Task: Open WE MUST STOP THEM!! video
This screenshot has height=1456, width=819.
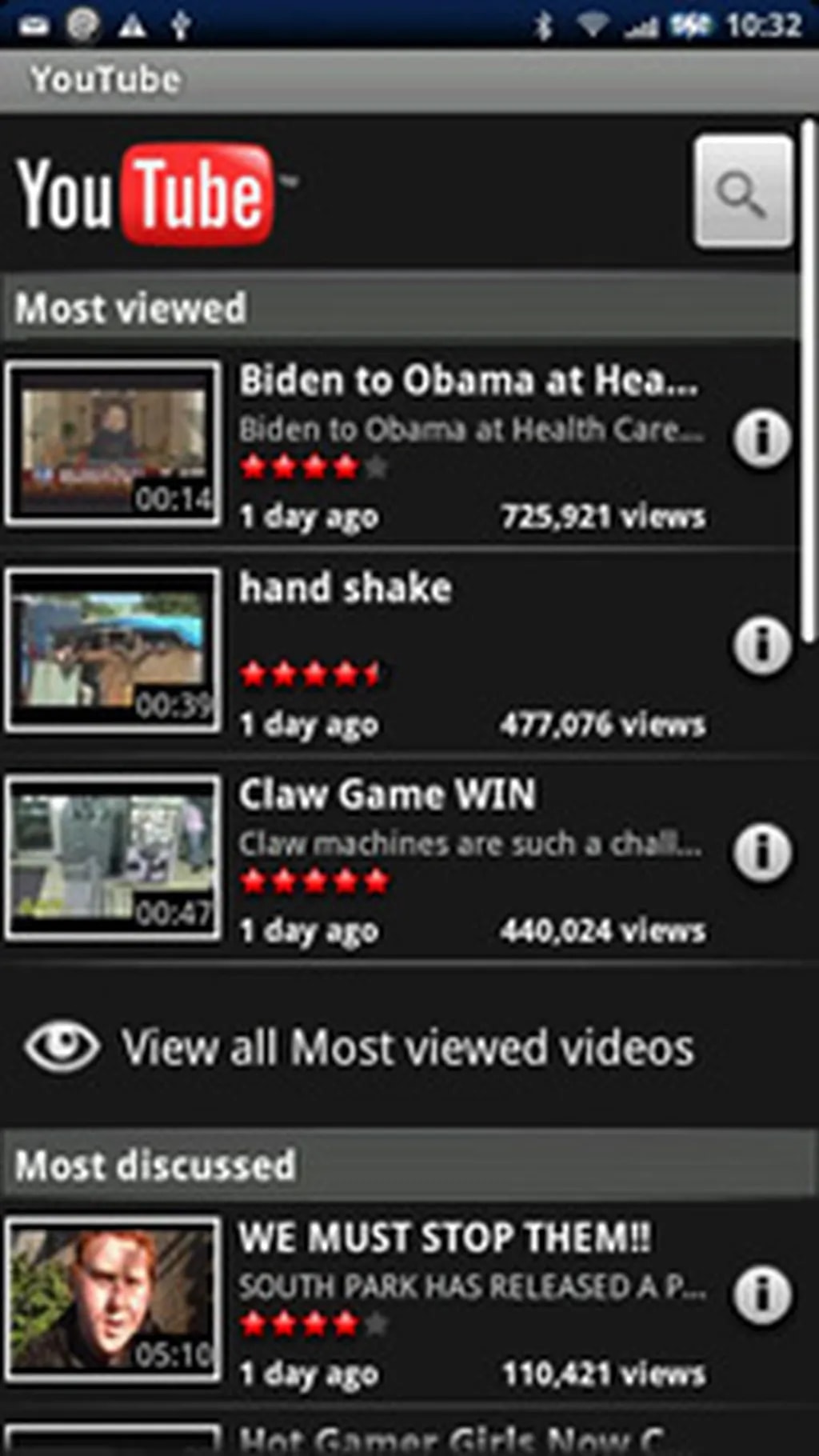Action: 113,1299
